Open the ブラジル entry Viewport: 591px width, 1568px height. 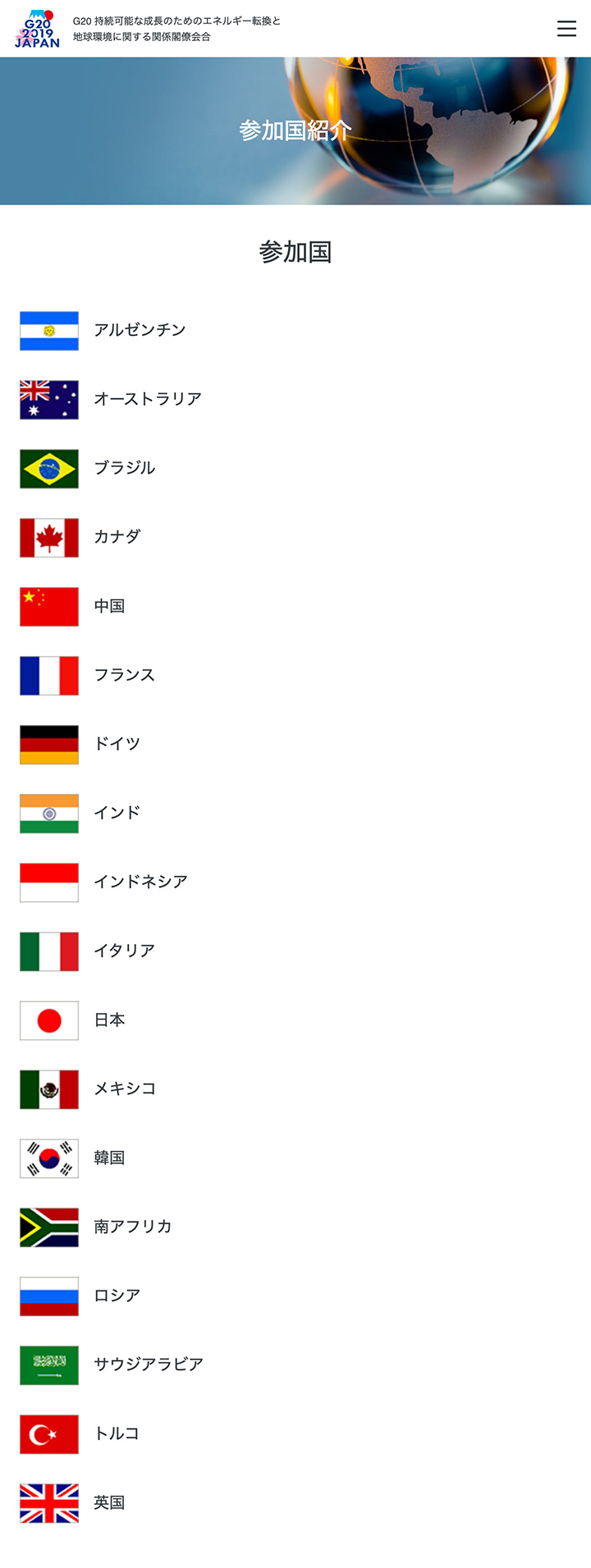124,468
